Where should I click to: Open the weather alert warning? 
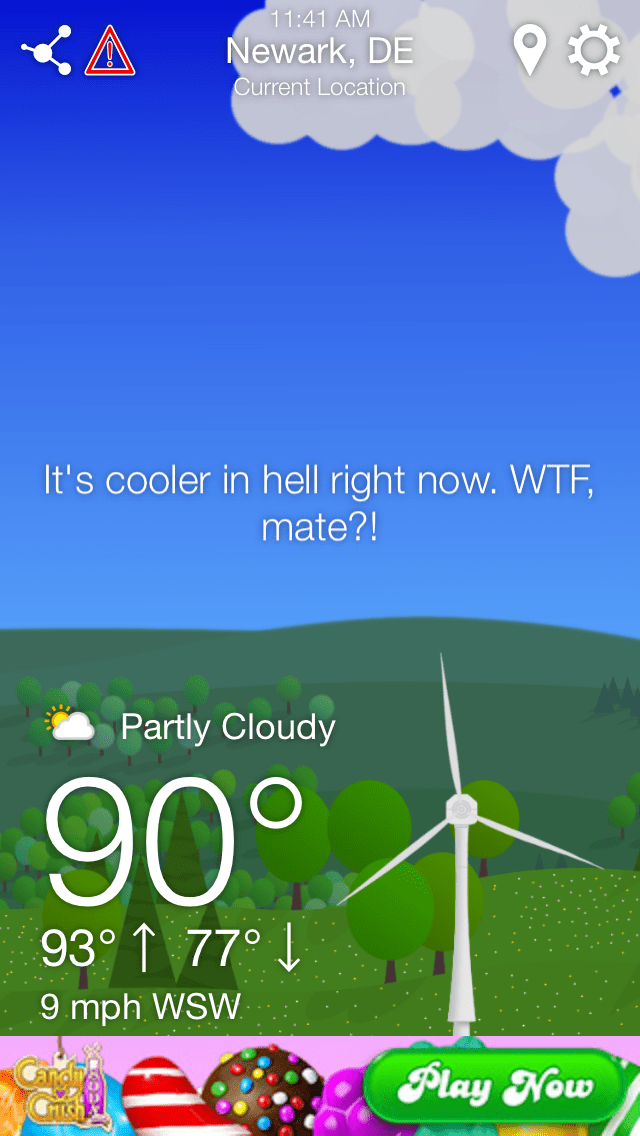pos(110,51)
